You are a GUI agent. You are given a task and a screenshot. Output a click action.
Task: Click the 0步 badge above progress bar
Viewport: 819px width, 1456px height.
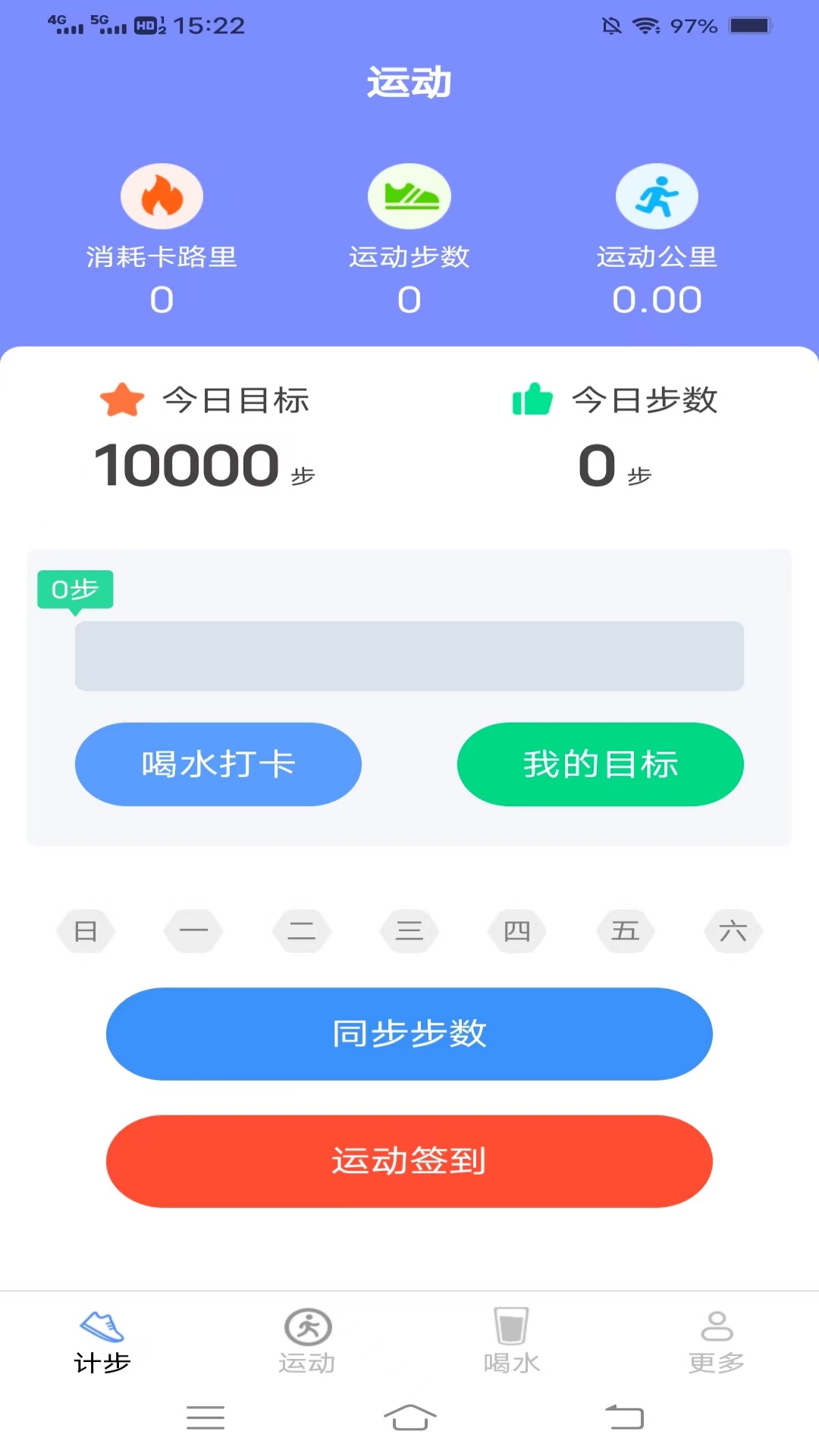(74, 589)
